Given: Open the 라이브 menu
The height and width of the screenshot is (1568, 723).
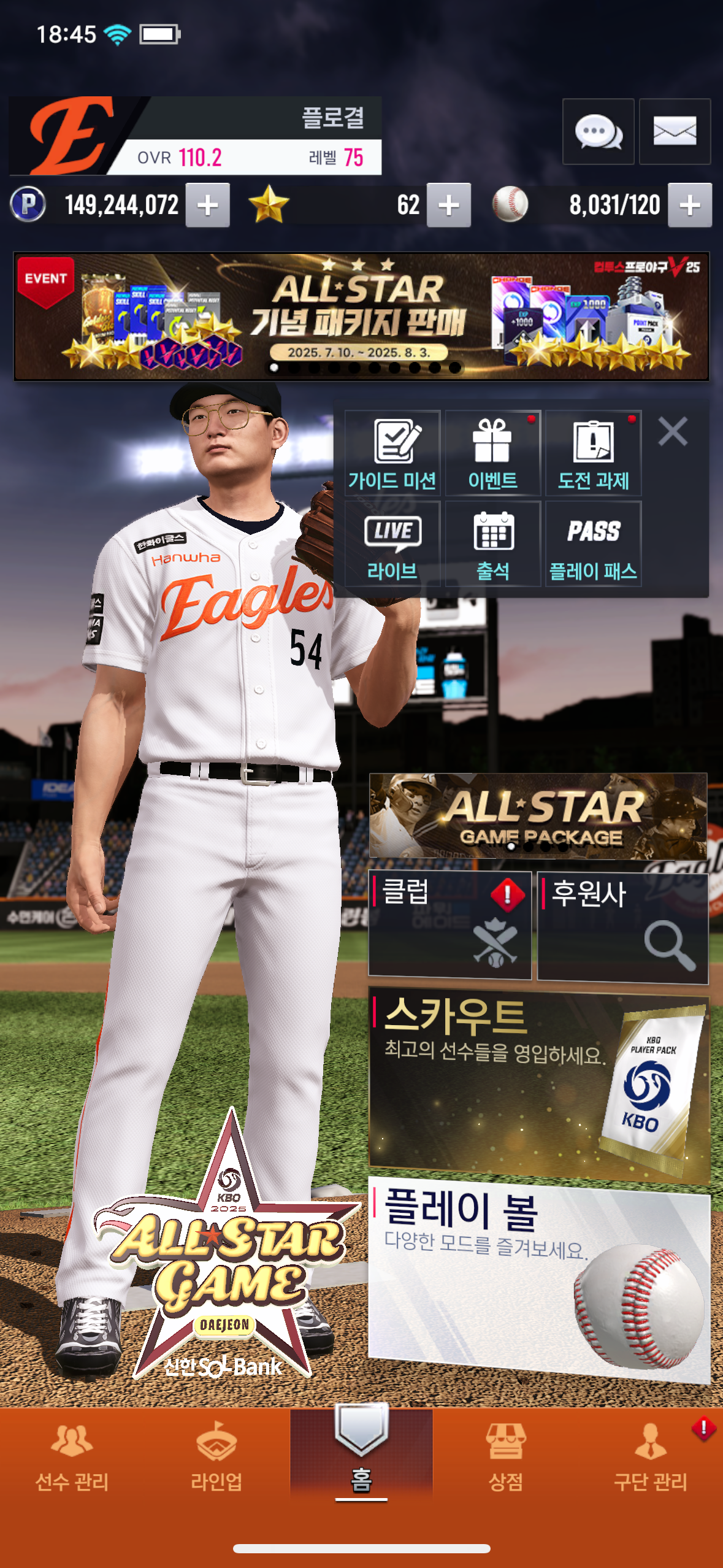Looking at the screenshot, I should coord(392,544).
